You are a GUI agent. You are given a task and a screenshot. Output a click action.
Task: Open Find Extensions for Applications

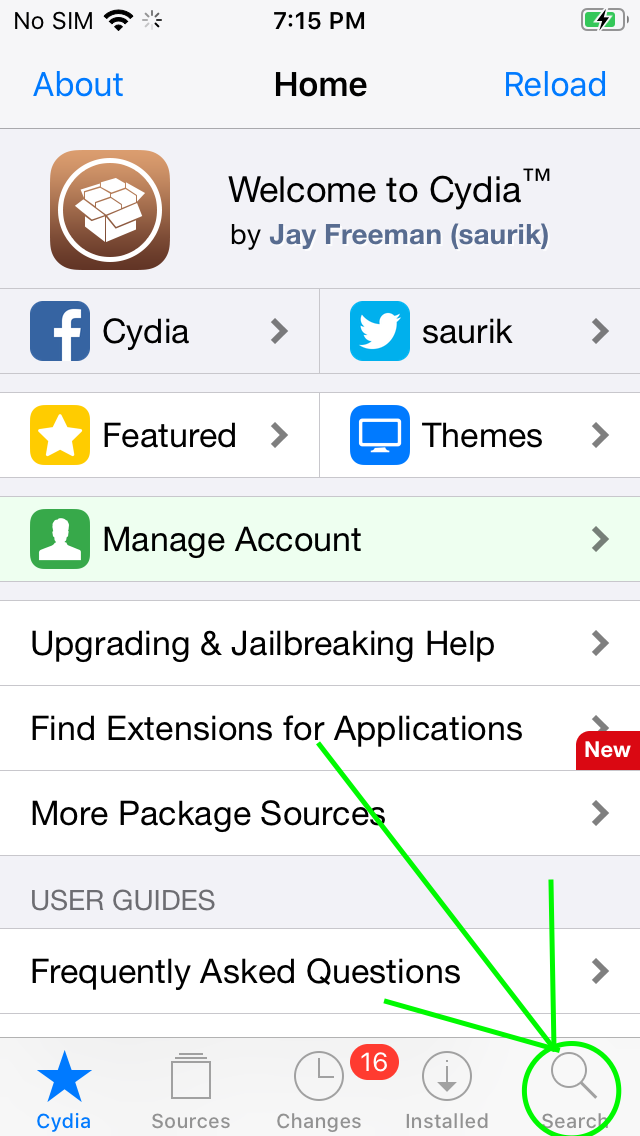pyautogui.click(x=320, y=728)
